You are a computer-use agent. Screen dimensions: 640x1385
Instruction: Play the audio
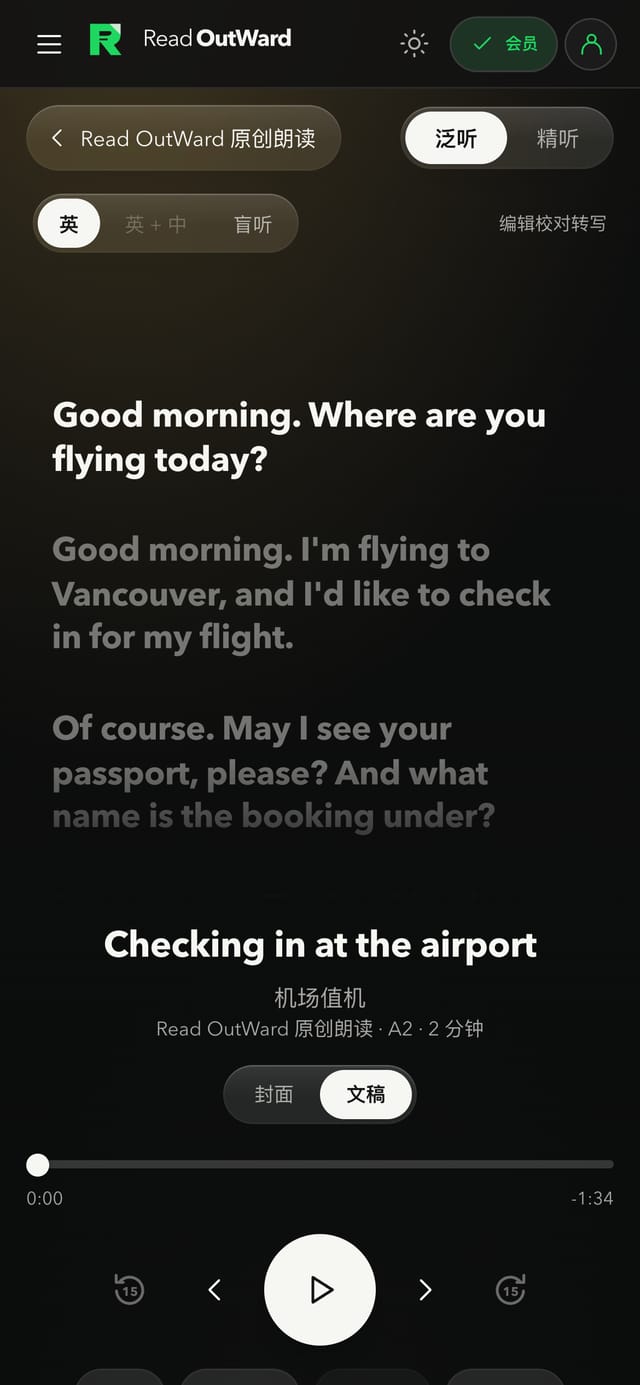tap(320, 1290)
